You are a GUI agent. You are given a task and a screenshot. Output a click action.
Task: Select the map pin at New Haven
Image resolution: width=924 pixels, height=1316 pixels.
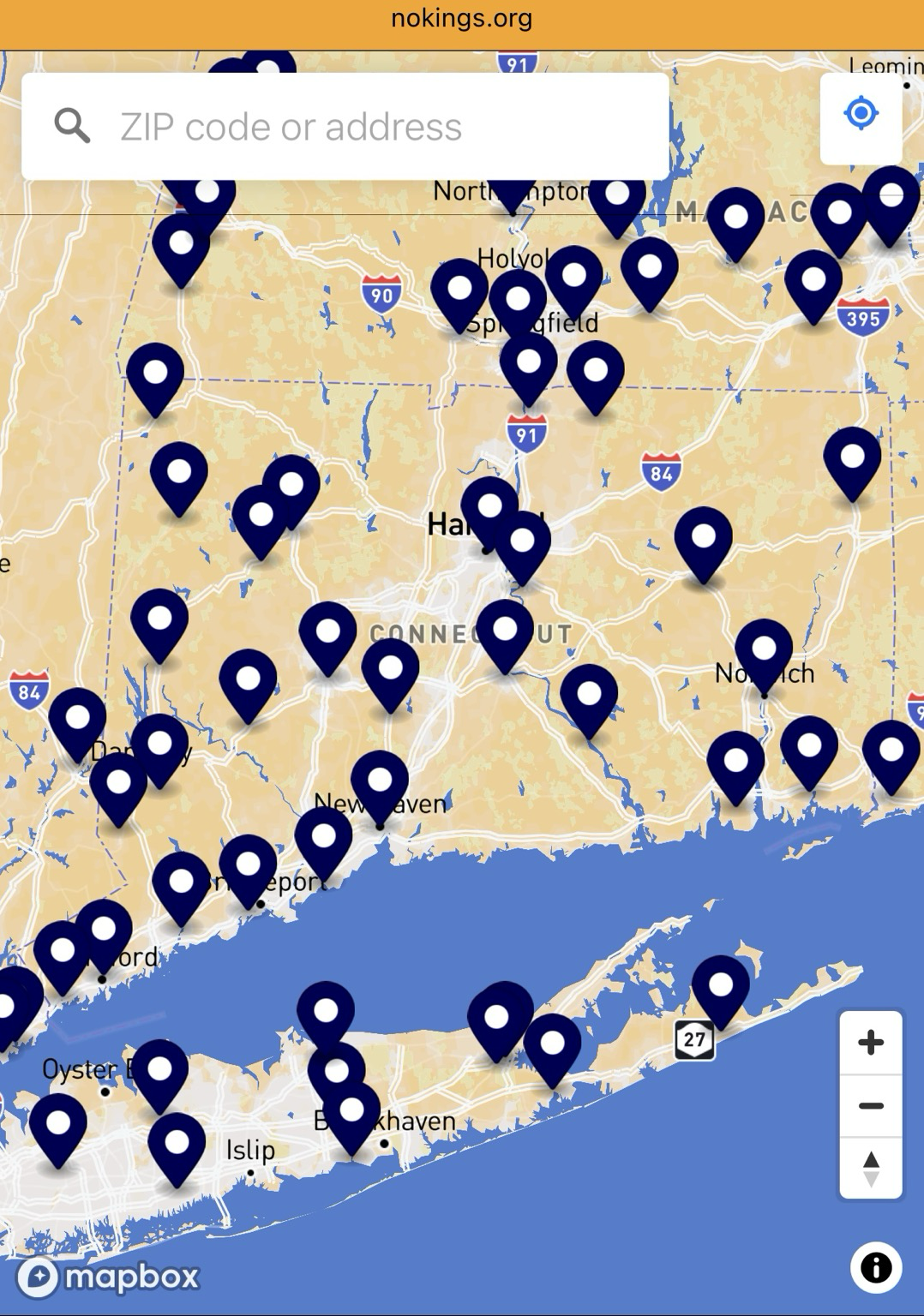point(380,784)
